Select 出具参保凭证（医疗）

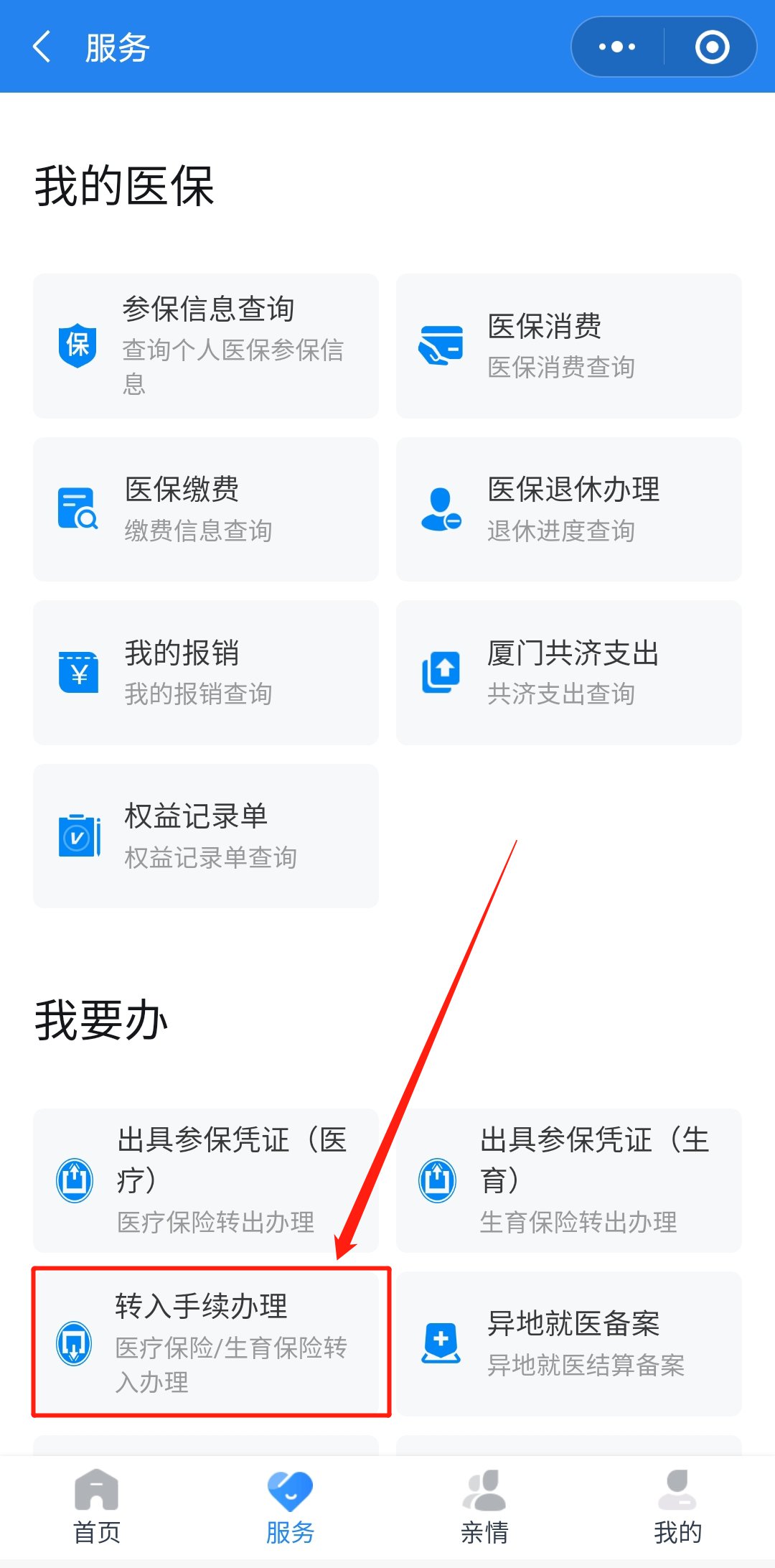(206, 1180)
